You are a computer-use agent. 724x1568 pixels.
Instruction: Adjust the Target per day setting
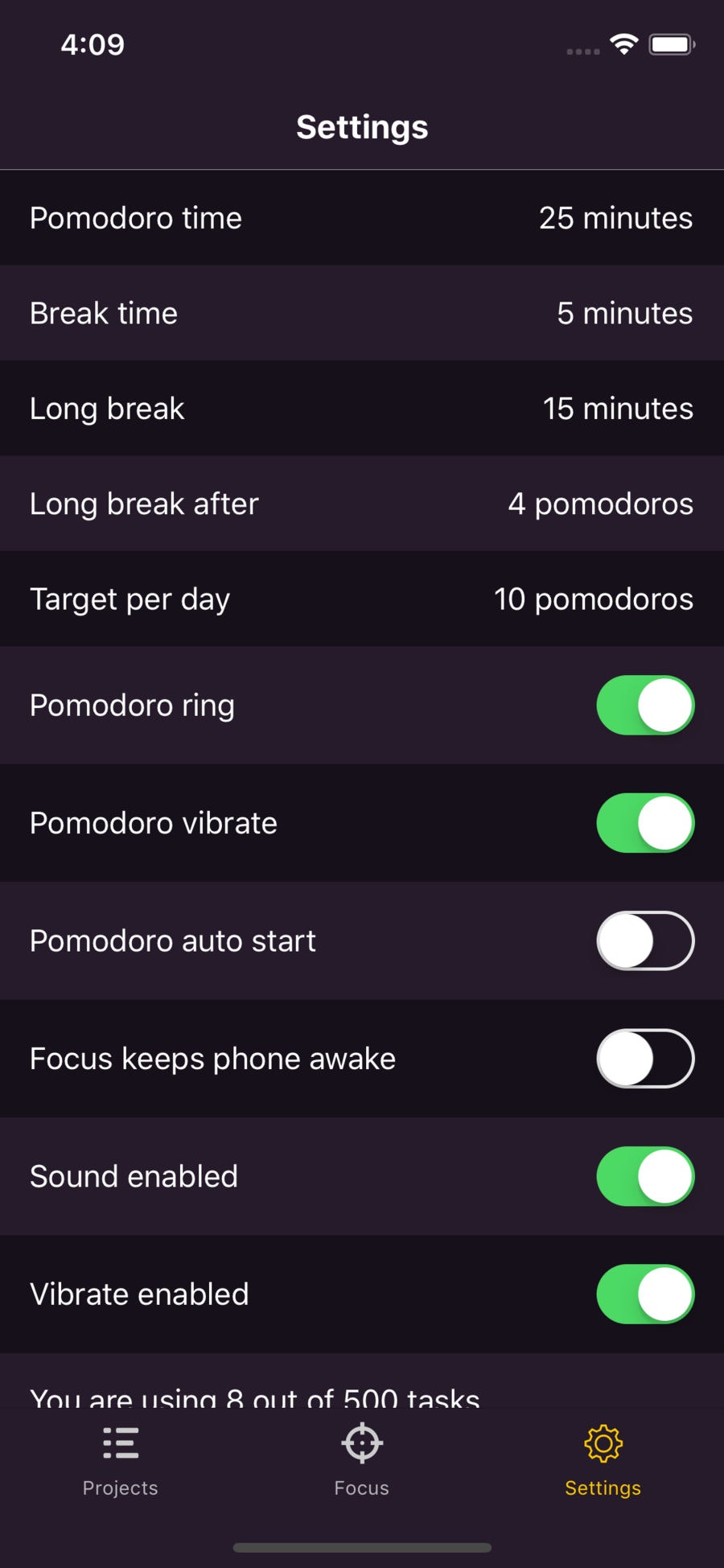[362, 599]
